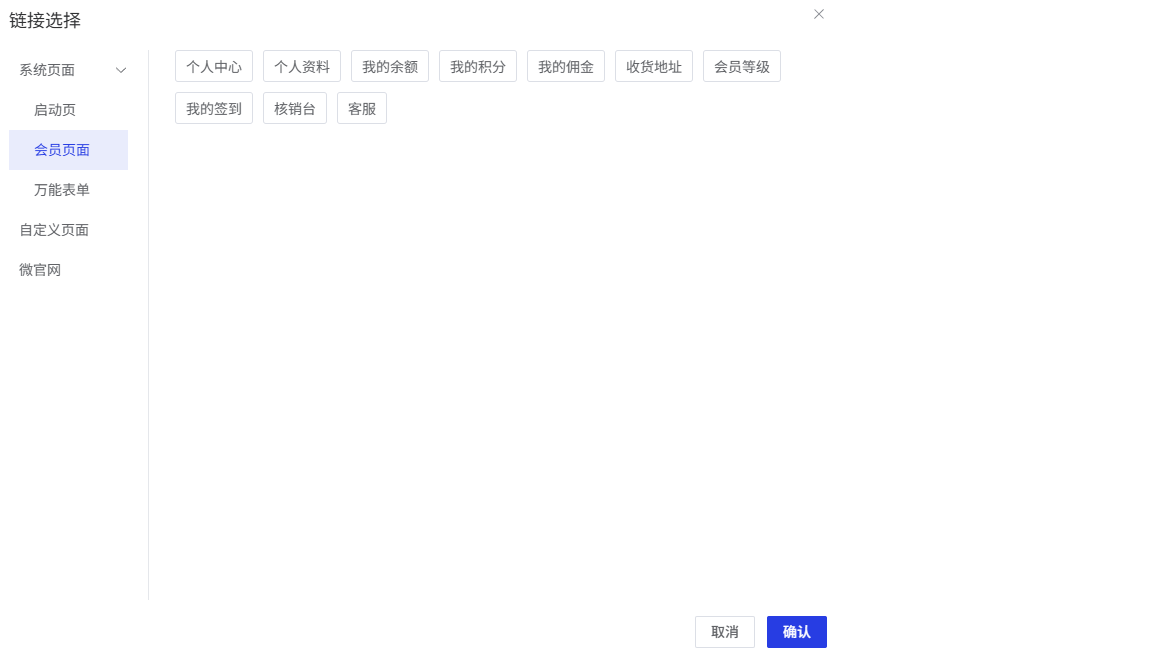Tap the 取消 button
Viewport: 1152px width, 656px height.
click(725, 632)
